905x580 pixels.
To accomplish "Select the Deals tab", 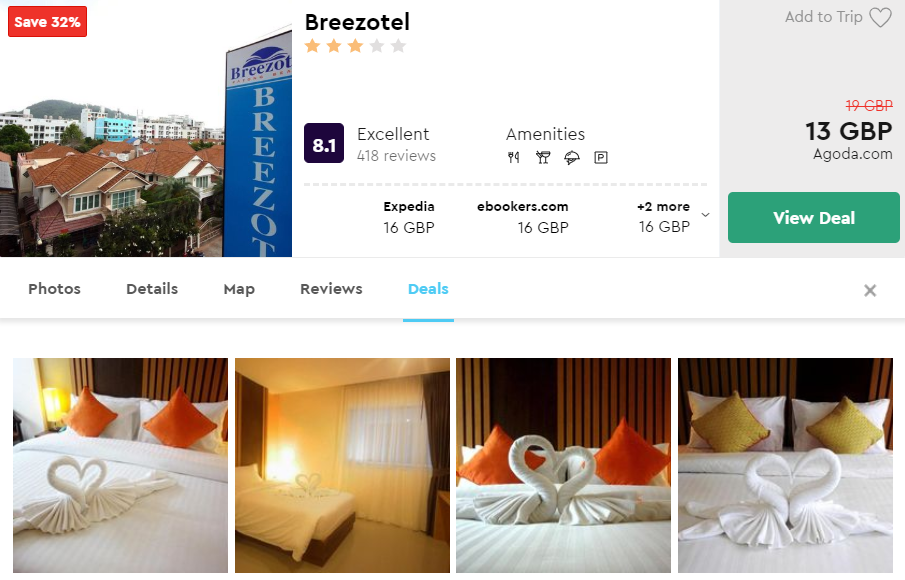I will [428, 289].
